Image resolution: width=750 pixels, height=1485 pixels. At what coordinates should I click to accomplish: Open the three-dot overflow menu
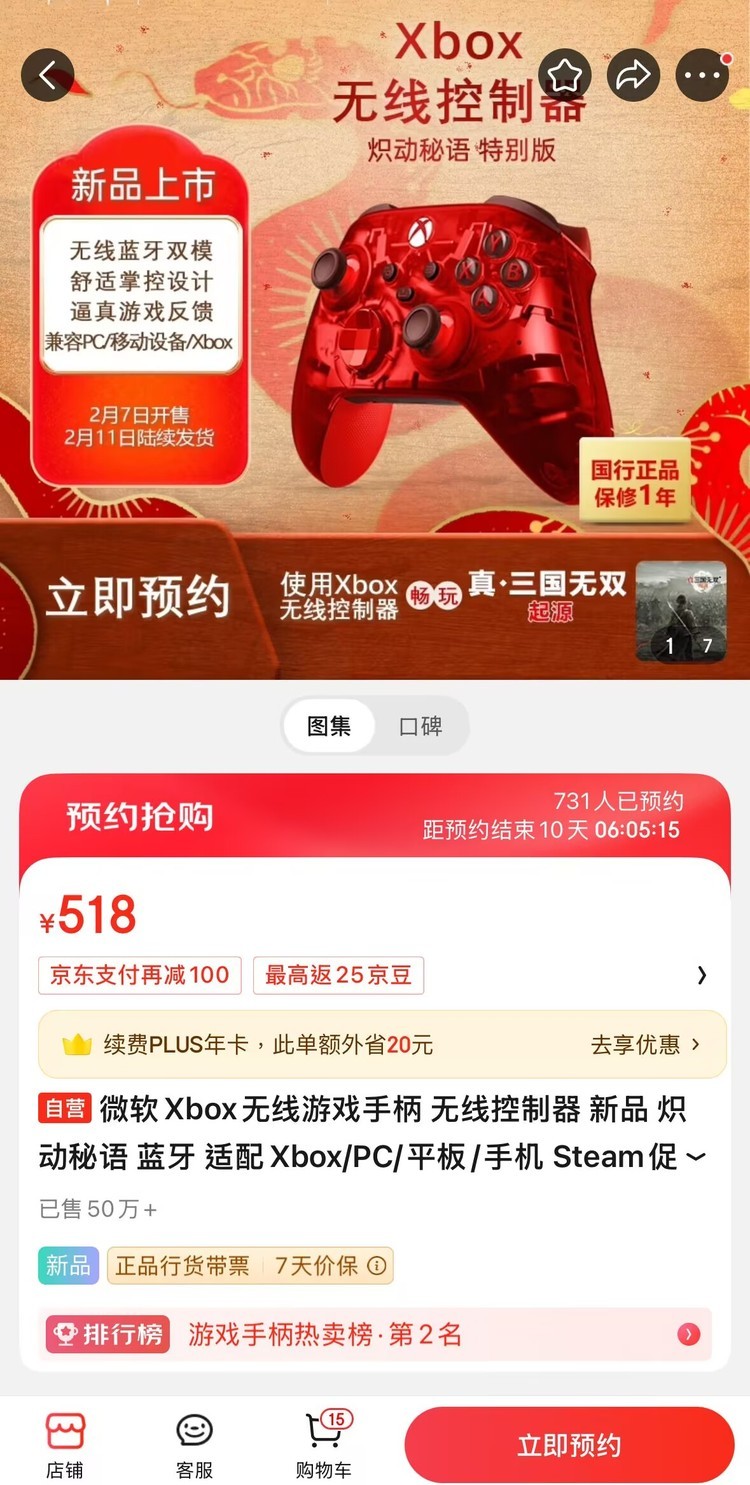[x=702, y=75]
